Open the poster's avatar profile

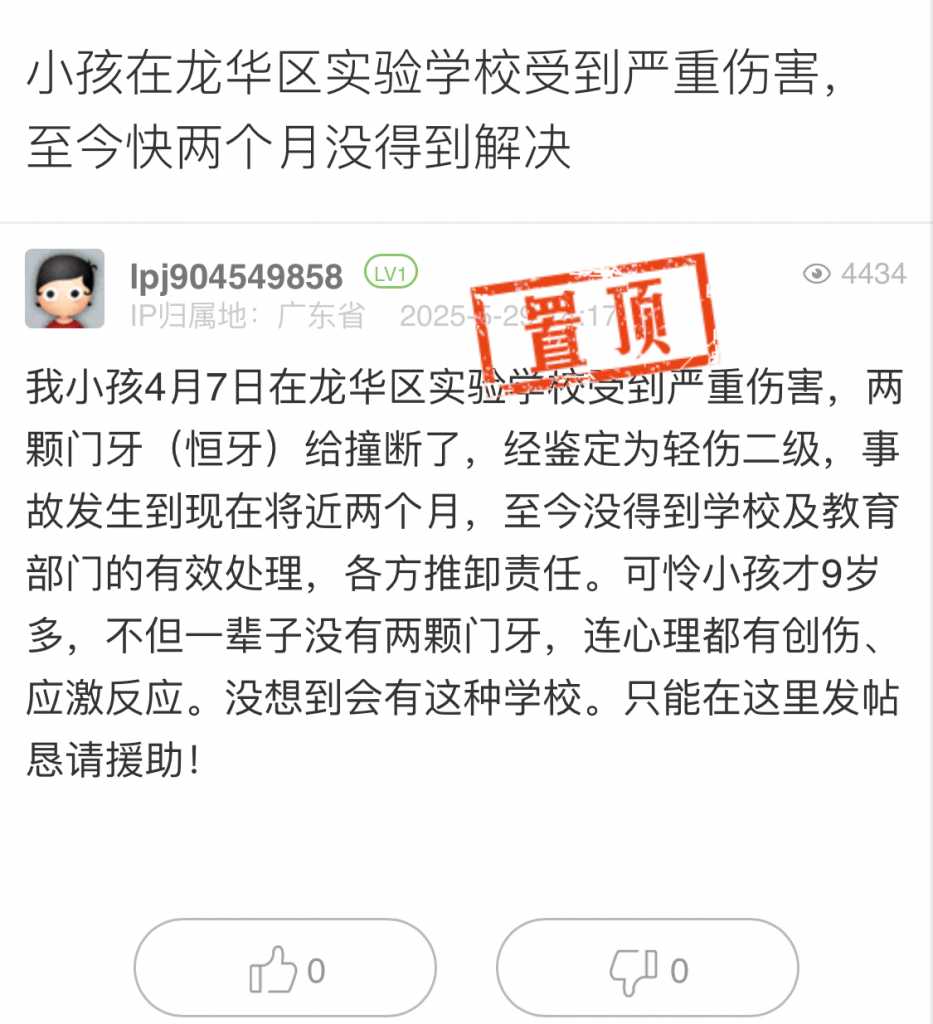64,289
